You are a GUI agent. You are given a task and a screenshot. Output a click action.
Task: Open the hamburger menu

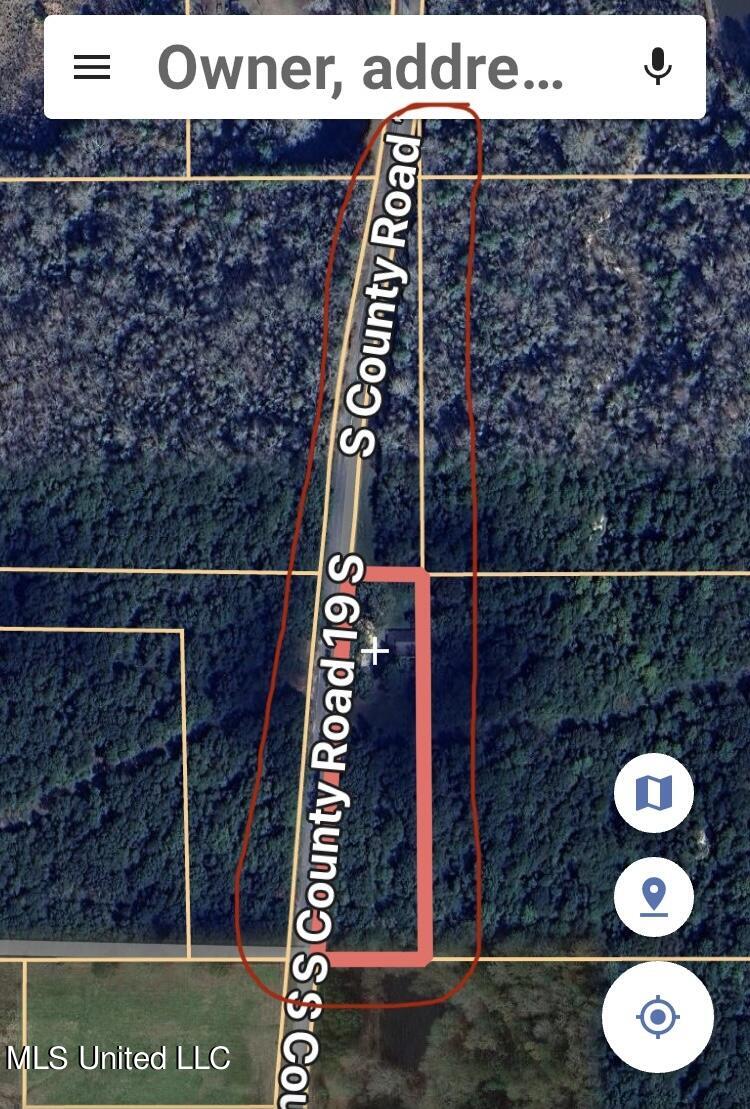(x=92, y=68)
